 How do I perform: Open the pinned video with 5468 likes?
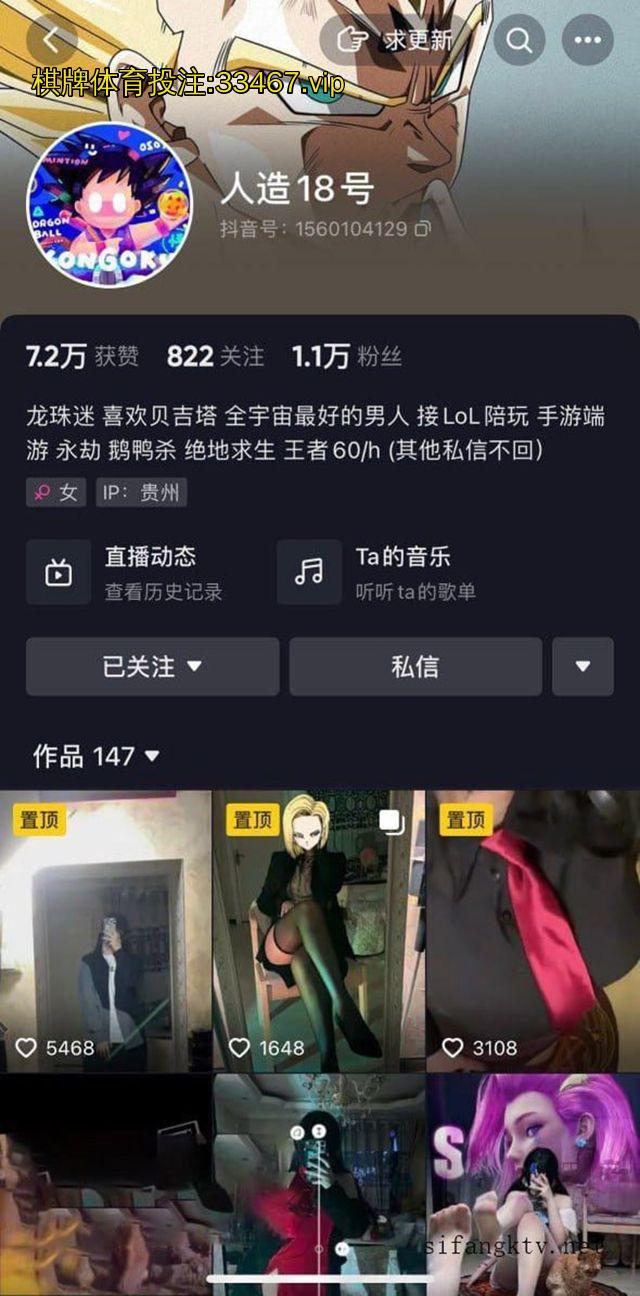click(x=105, y=930)
